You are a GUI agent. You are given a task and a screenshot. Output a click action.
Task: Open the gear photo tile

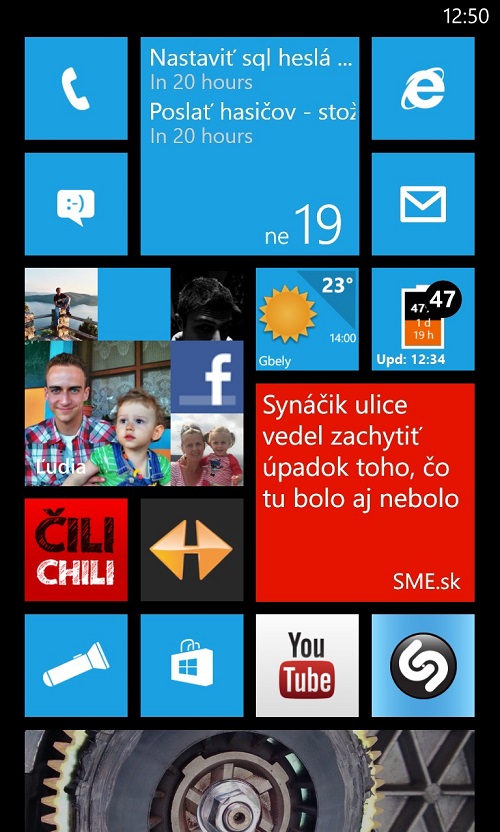pos(249,781)
